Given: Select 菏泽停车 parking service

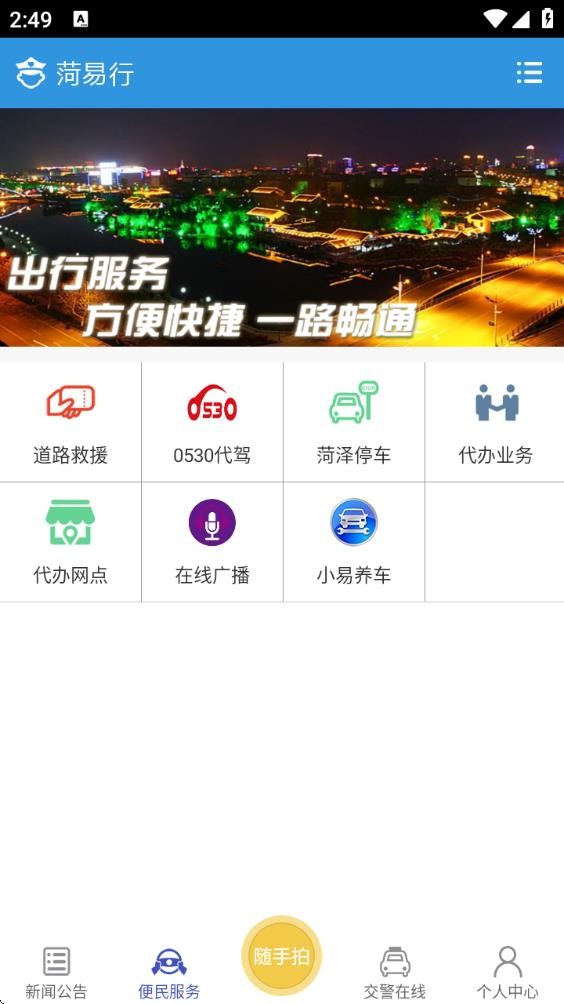Looking at the screenshot, I should (x=354, y=423).
